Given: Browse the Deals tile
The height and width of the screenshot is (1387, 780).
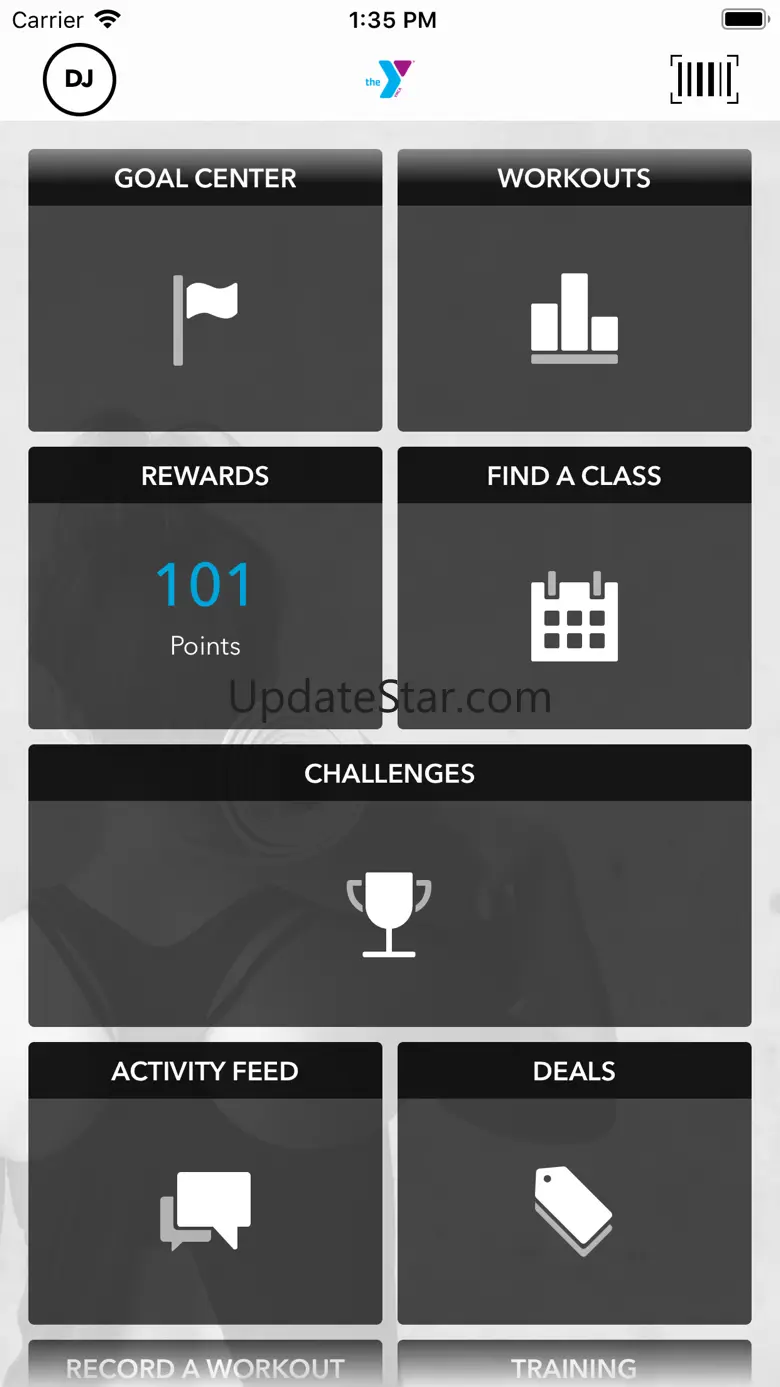Looking at the screenshot, I should [x=574, y=1183].
